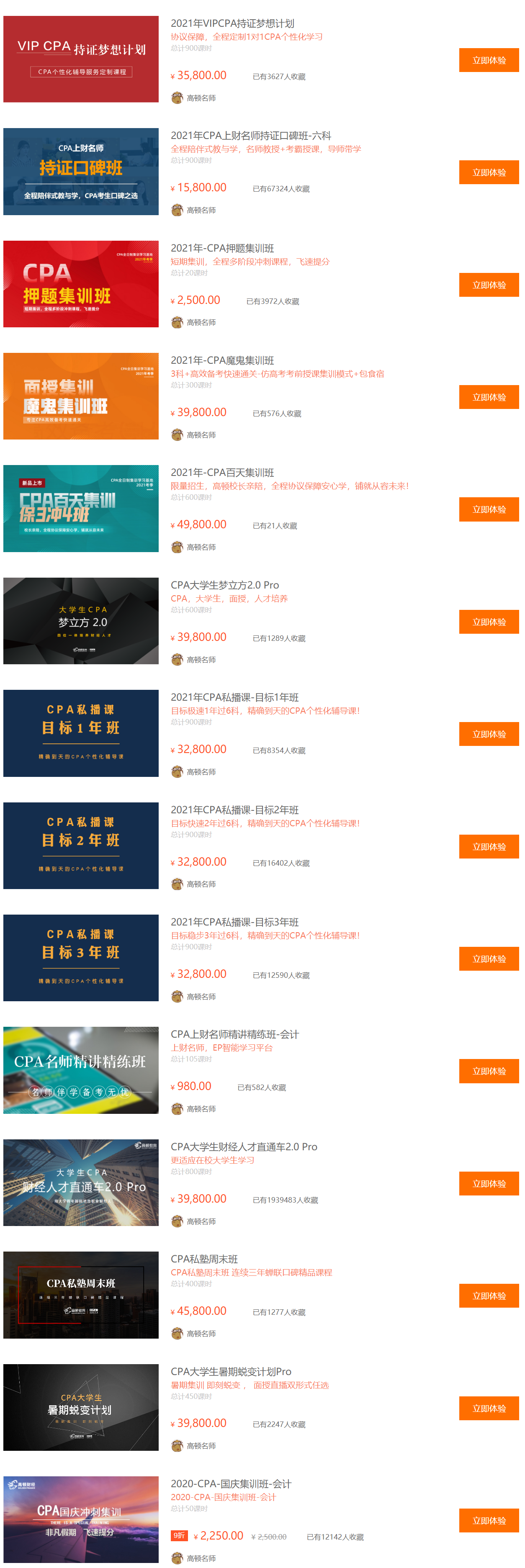Open the 大学生CPA梦立方2.0 thumbnail
The height and width of the screenshot is (1568, 525).
tap(81, 621)
